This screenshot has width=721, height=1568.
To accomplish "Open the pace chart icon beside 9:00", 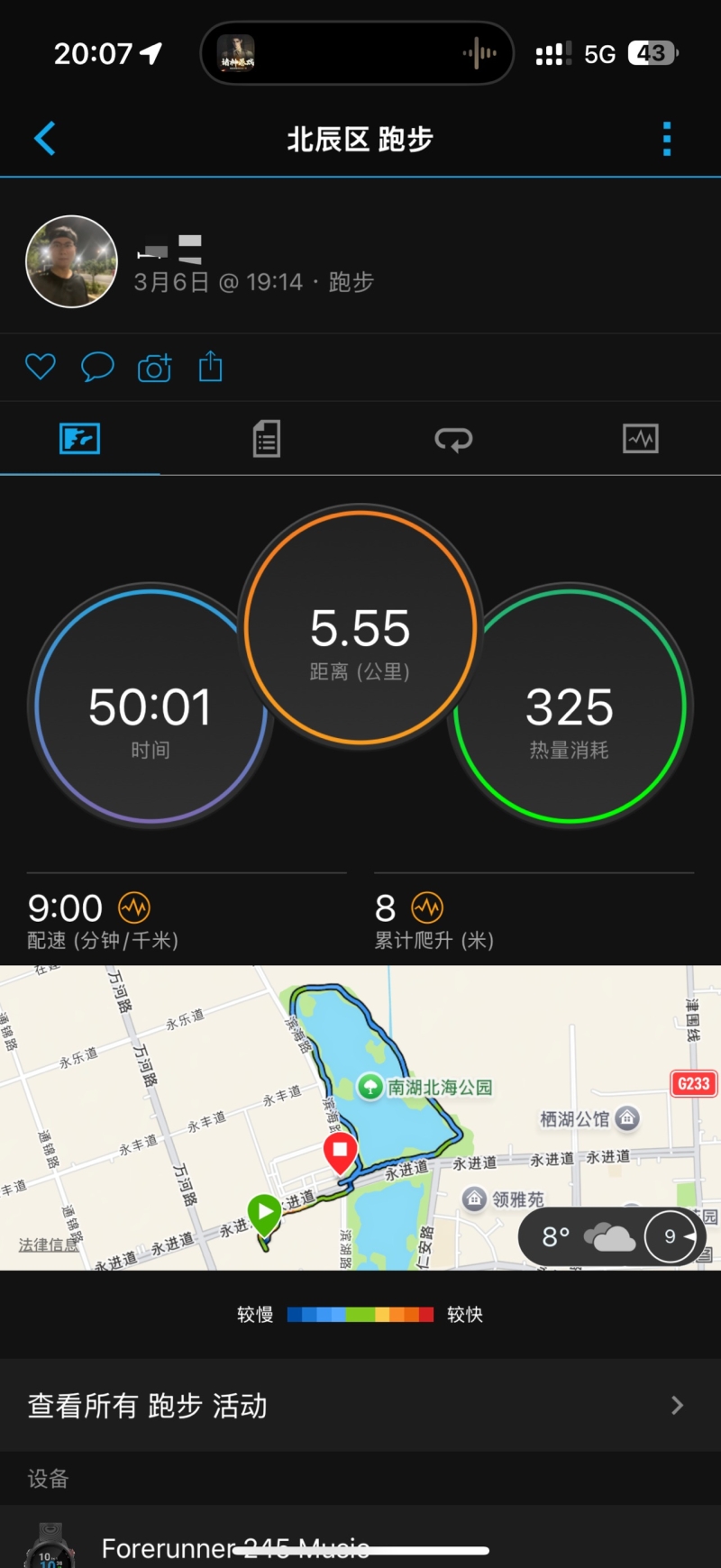I will point(134,907).
